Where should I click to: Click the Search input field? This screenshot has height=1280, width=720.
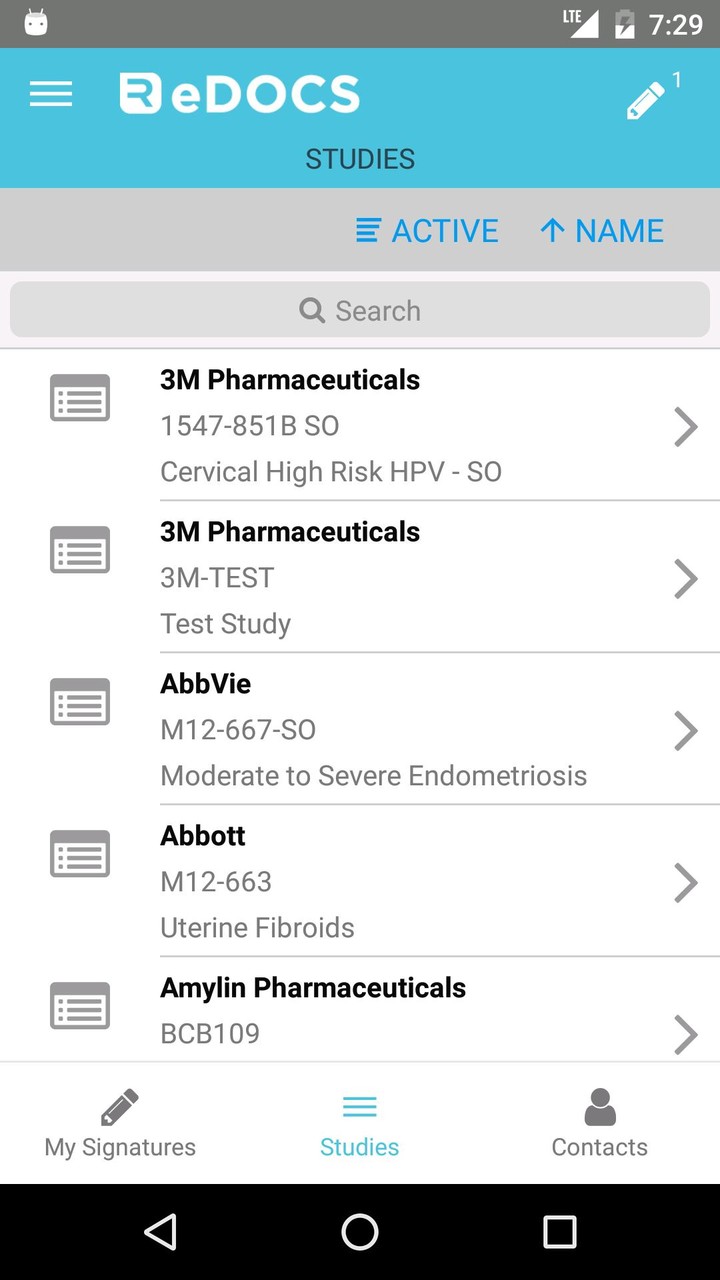(x=360, y=311)
